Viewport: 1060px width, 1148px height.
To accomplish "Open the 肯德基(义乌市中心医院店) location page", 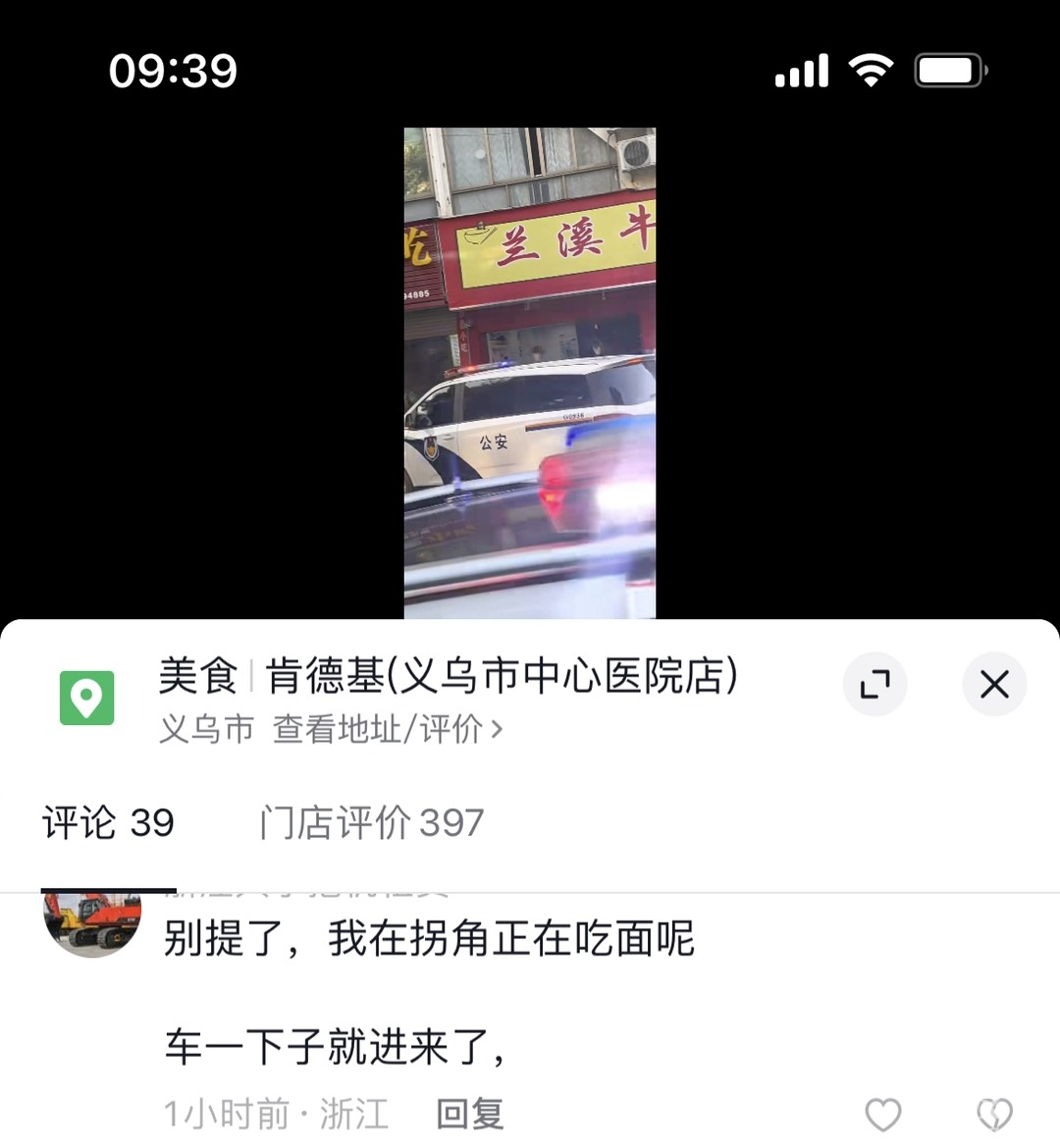I will coord(448,677).
